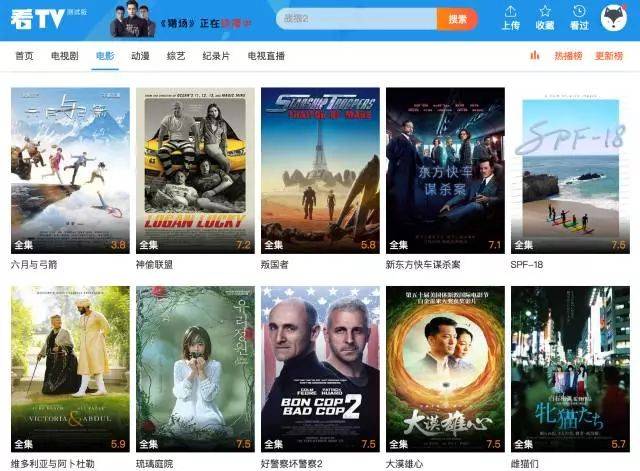This screenshot has width=640, height=471.
Task: Switch to the 首页 tab
Action: [x=24, y=56]
